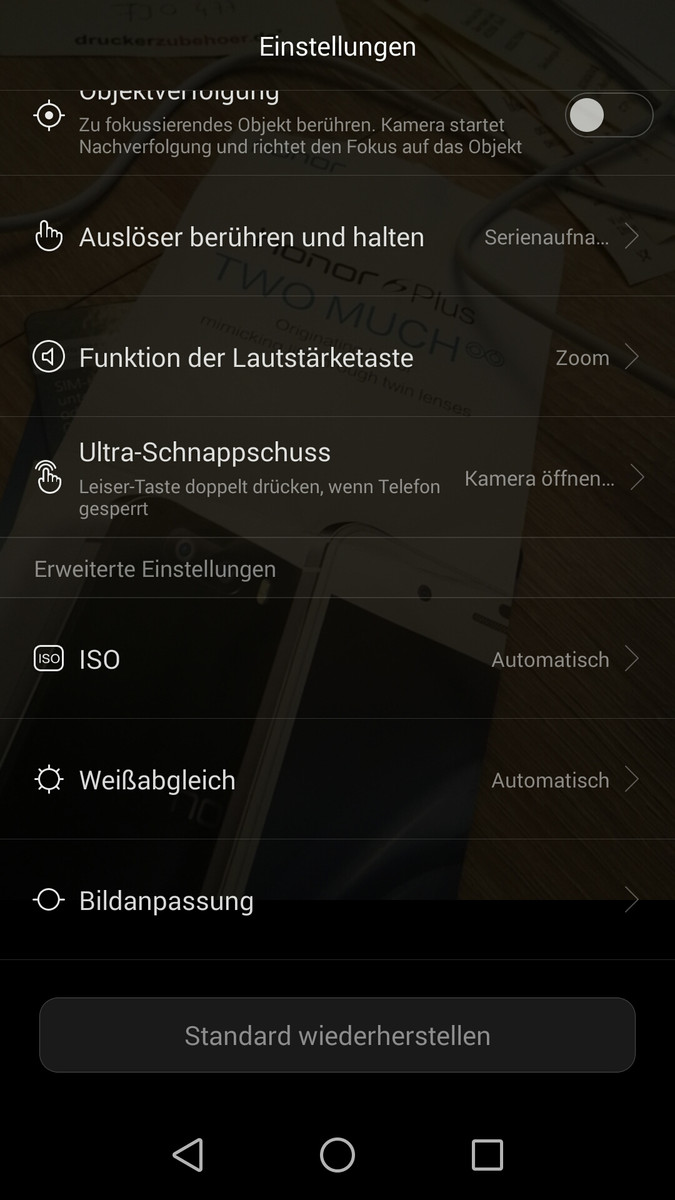The image size is (675, 1200).
Task: Go to the home screen
Action: (337, 1155)
